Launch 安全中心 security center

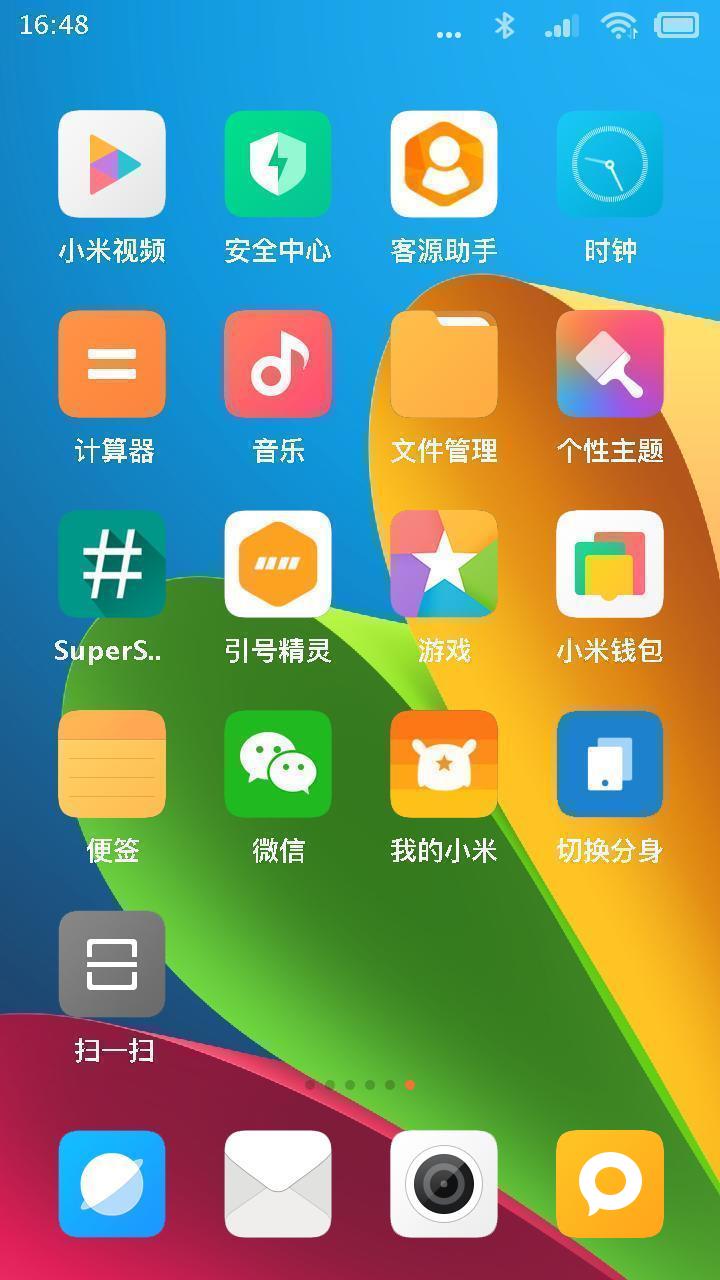[277, 164]
